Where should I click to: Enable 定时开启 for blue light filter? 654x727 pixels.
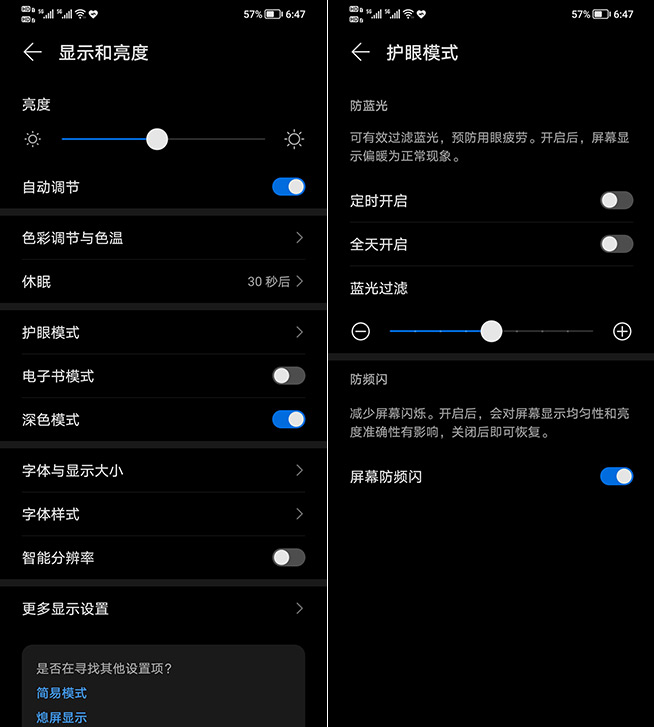[x=616, y=200]
